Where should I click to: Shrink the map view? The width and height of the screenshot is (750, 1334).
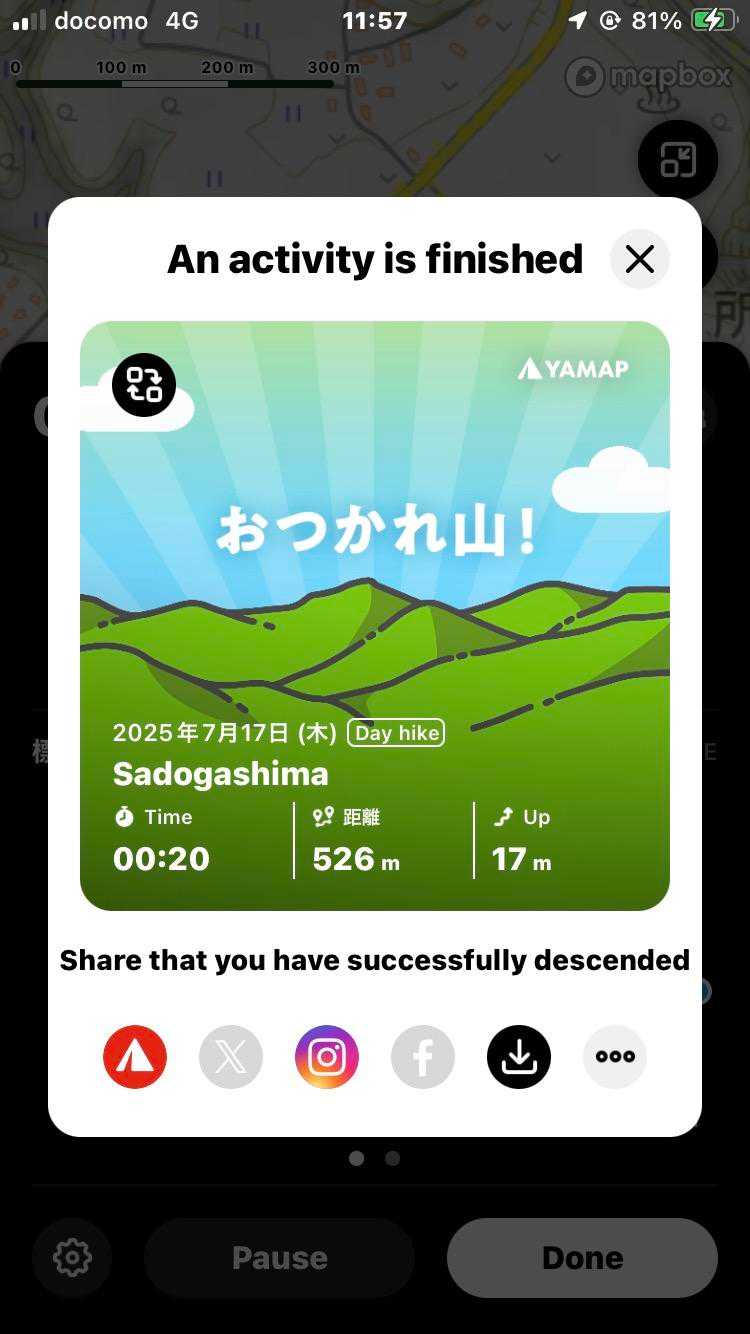coord(677,160)
